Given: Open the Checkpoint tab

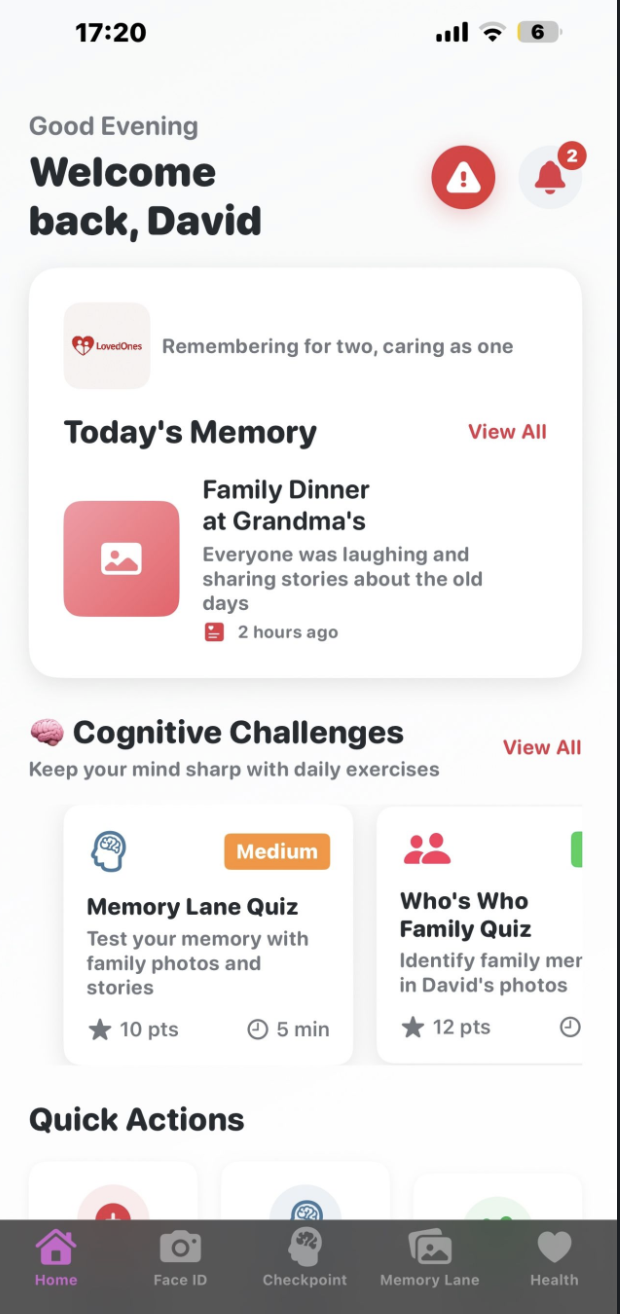Looking at the screenshot, I should 305,1258.
